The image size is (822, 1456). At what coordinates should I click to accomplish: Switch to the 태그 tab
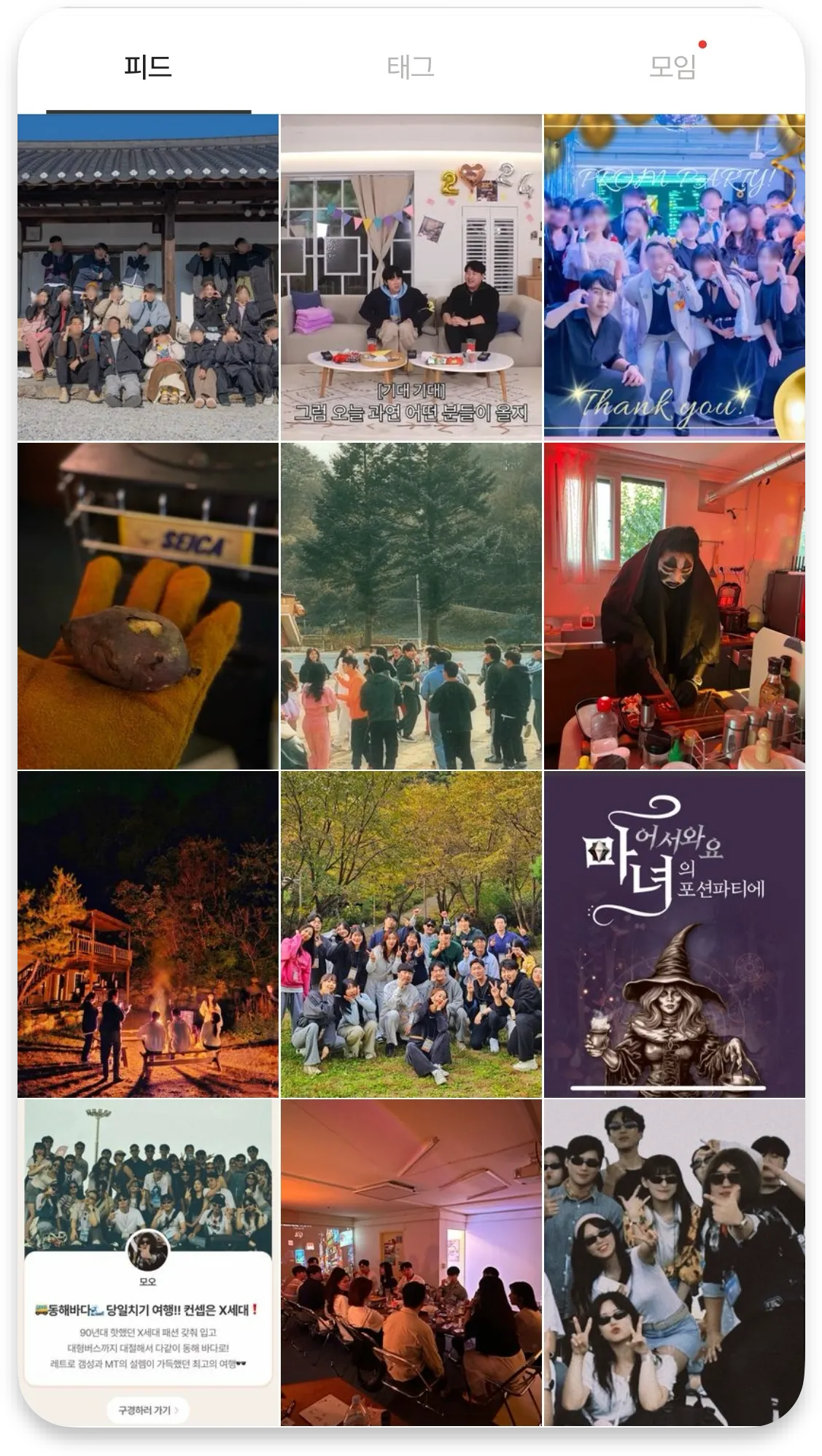(411, 67)
